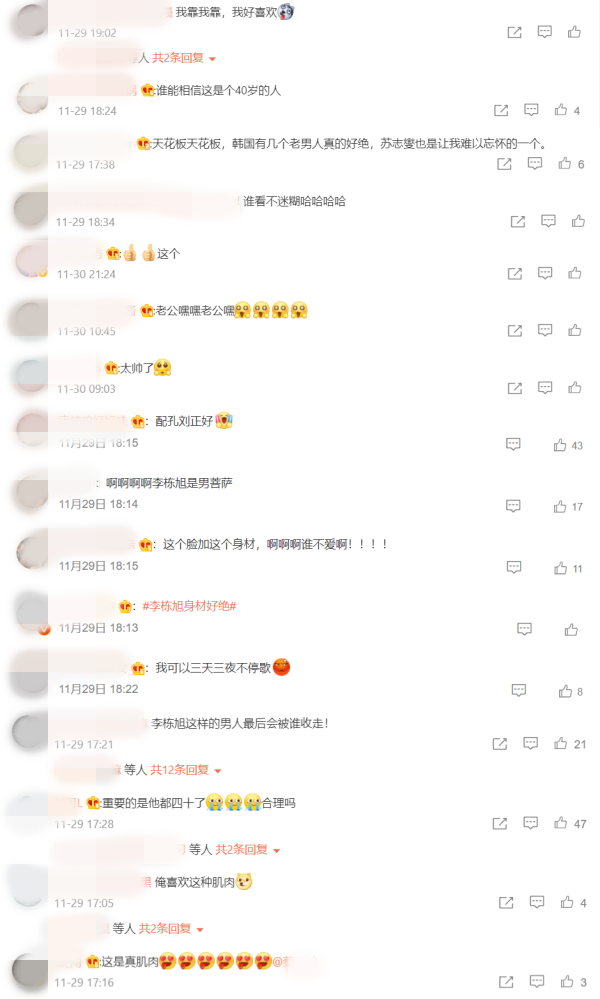Like the comment '谁能相信这是个40岁的人'
Viewport: 600px width, 999px height.
(561, 110)
